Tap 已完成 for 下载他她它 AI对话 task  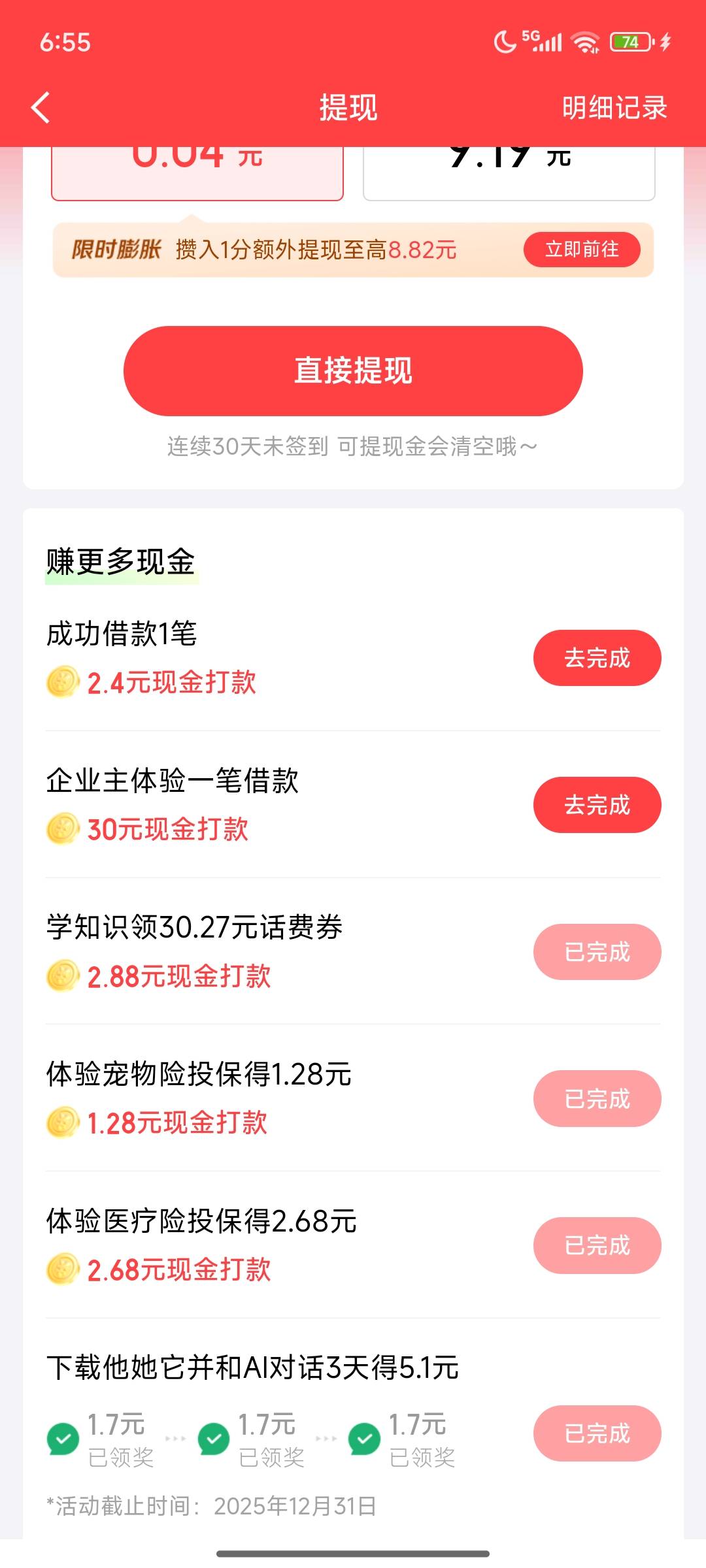pyautogui.click(x=597, y=1433)
